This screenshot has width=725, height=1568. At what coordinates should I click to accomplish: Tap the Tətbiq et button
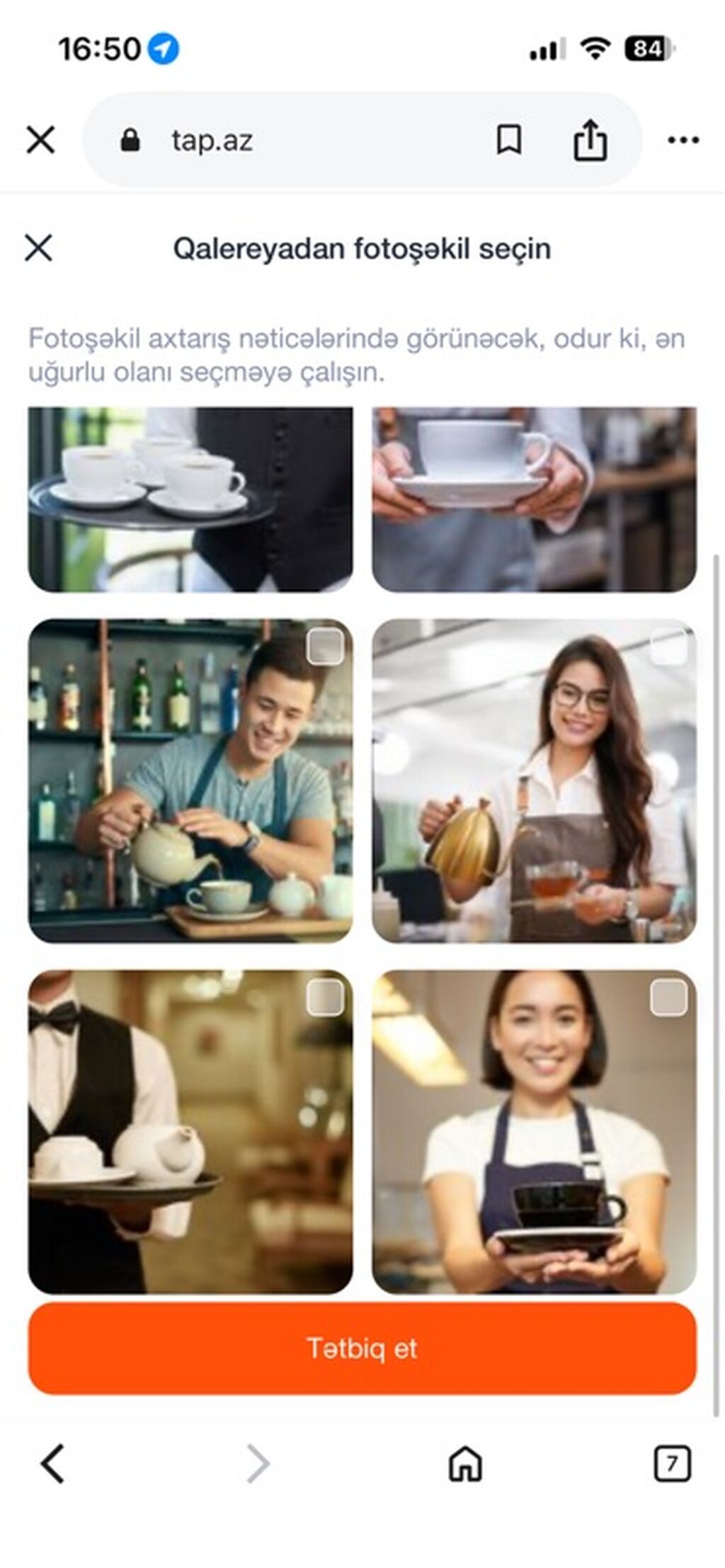tap(362, 1348)
